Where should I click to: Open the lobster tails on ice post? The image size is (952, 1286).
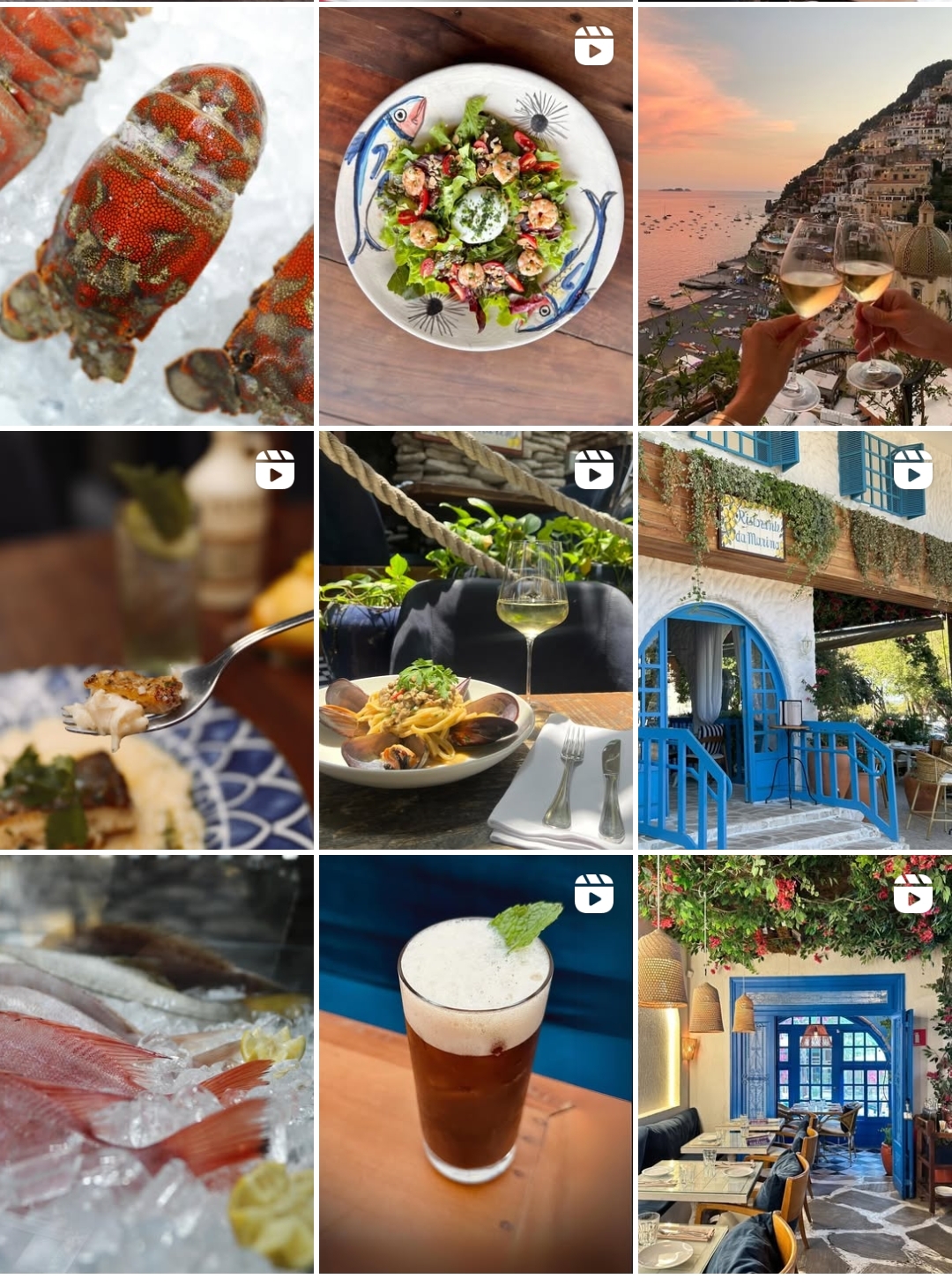coord(156,216)
